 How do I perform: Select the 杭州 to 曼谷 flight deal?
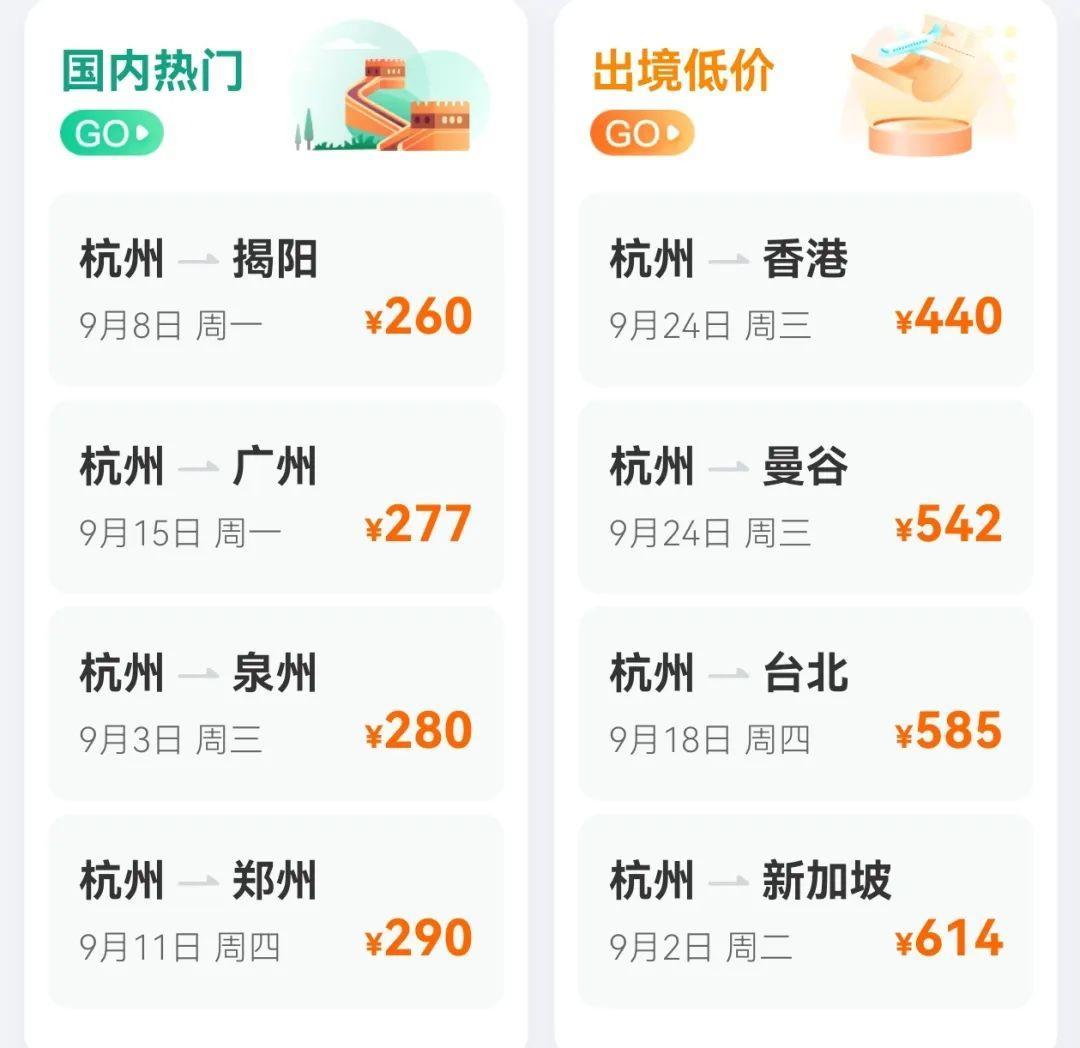(x=806, y=497)
